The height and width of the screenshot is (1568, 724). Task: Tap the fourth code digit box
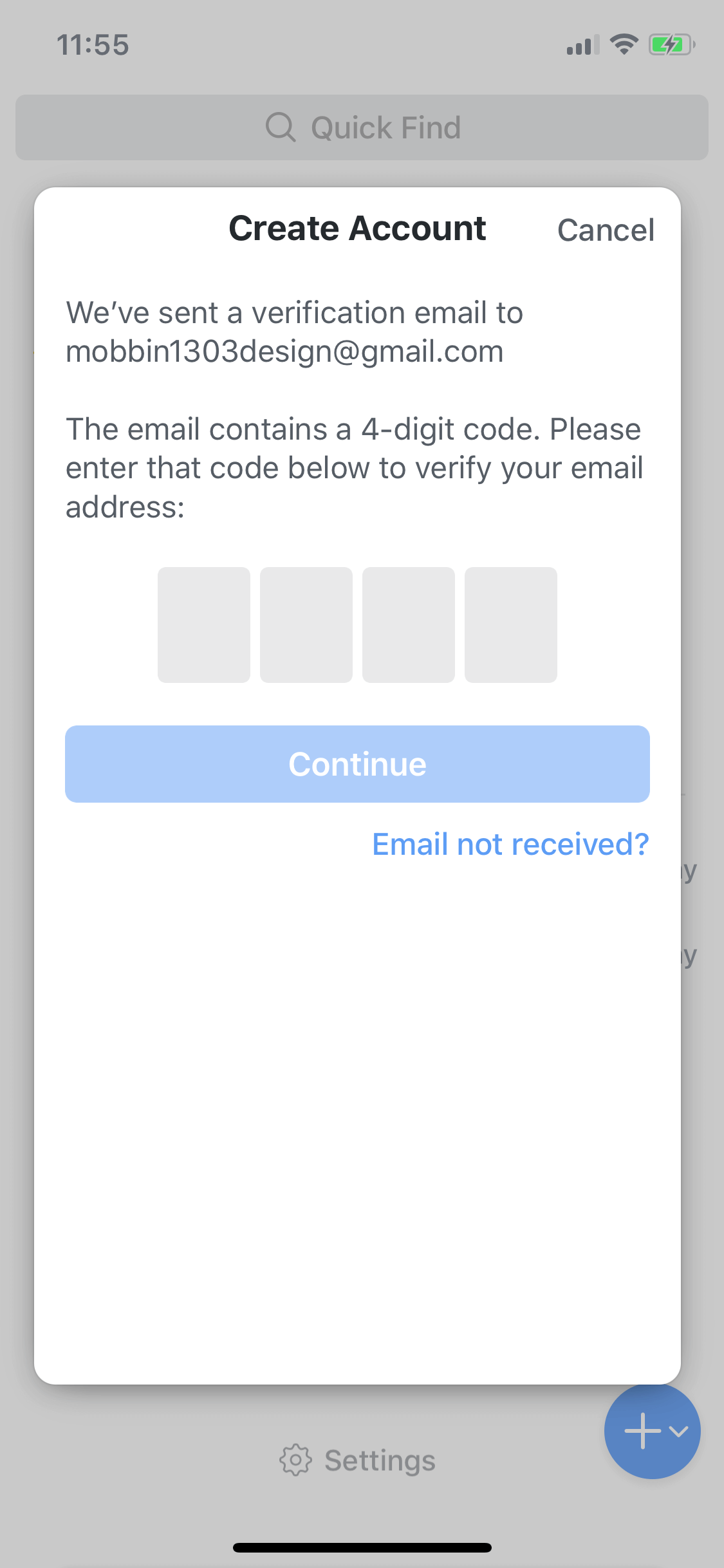tap(511, 624)
